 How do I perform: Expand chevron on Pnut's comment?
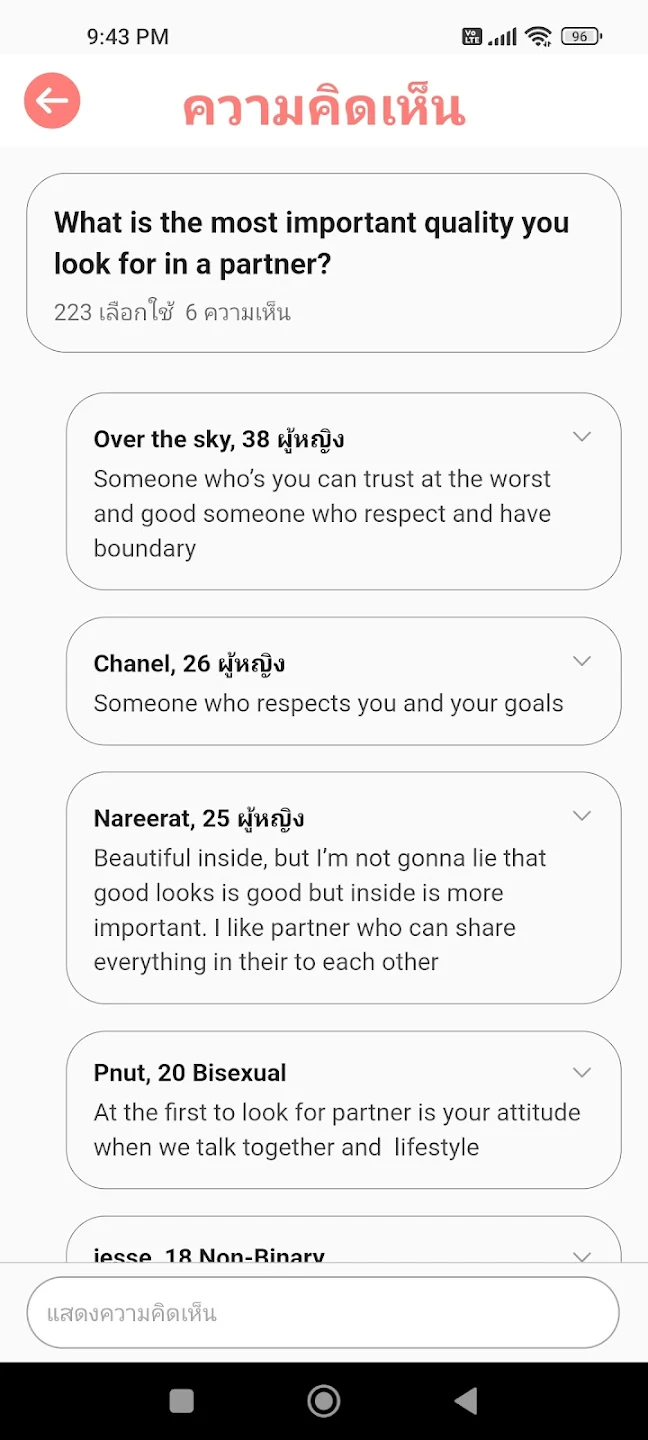point(581,1072)
